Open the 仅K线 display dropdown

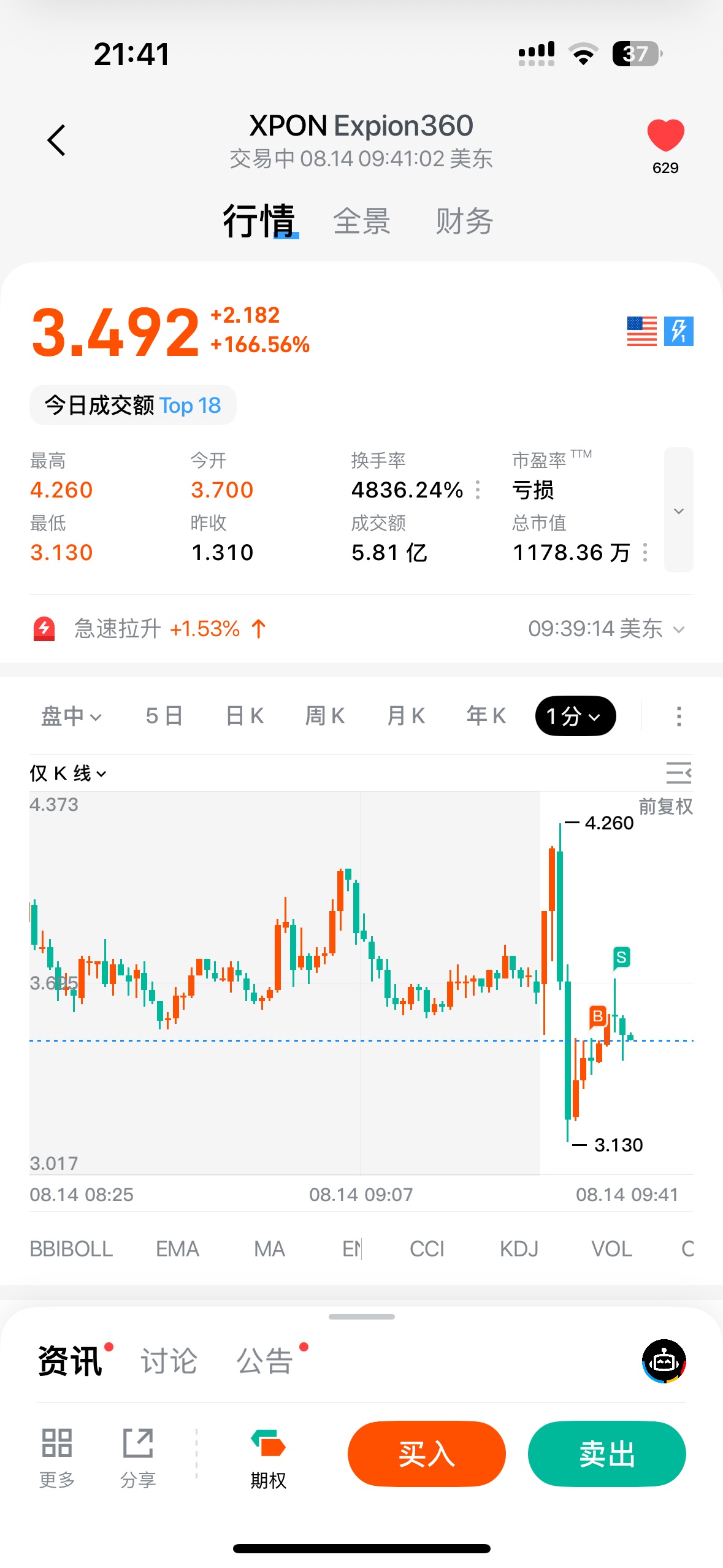click(68, 774)
